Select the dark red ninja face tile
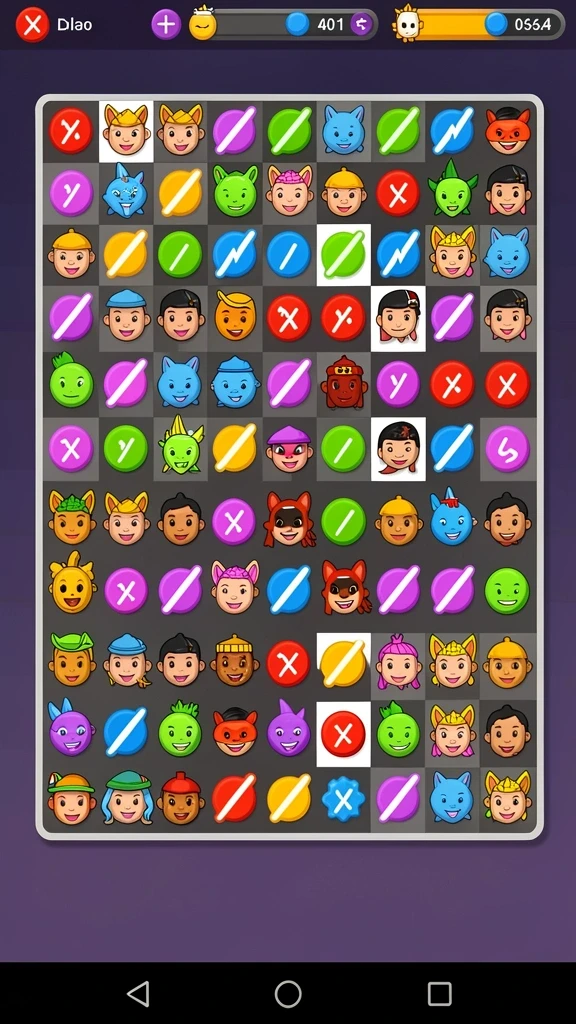The image size is (576, 1024). 344,382
